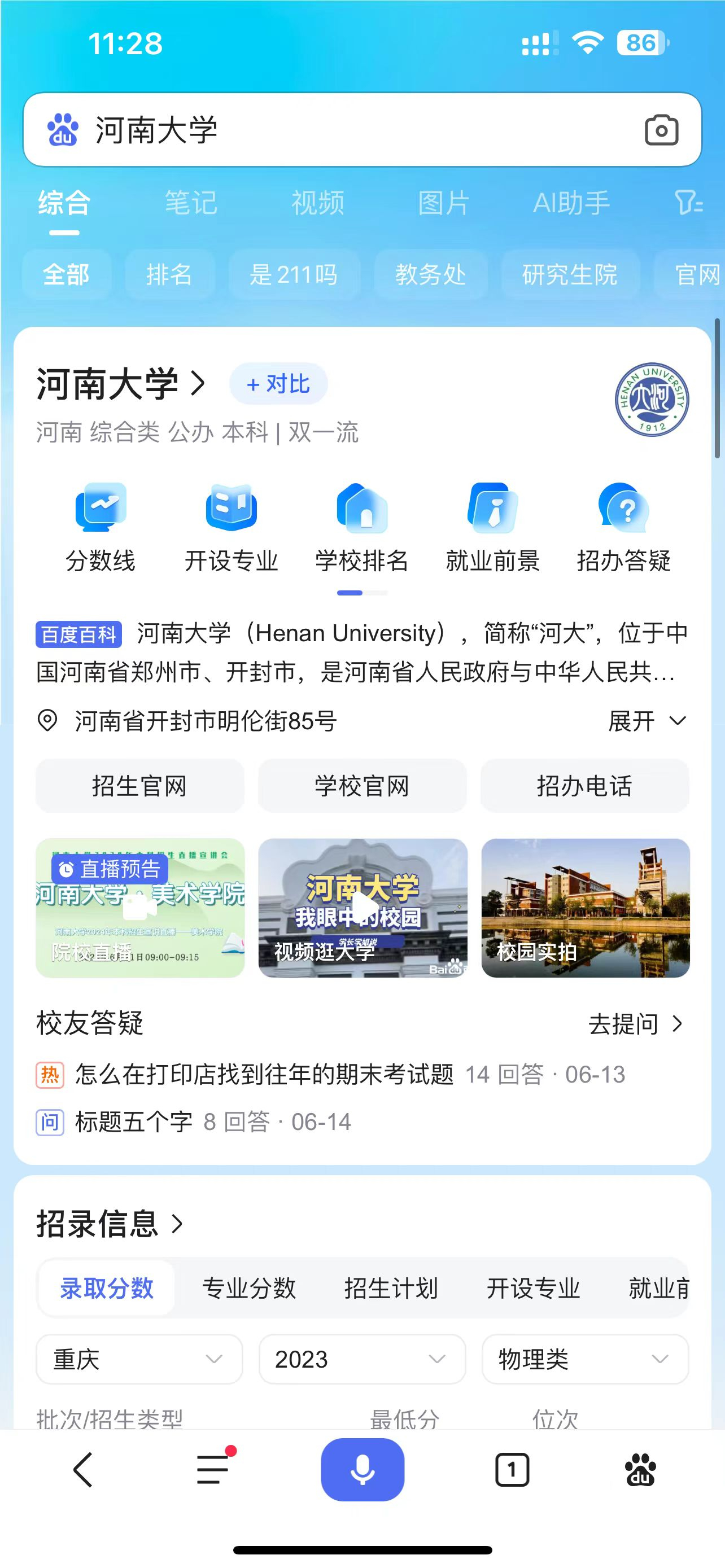Open the Baidu logo icon in search bar

coord(62,129)
